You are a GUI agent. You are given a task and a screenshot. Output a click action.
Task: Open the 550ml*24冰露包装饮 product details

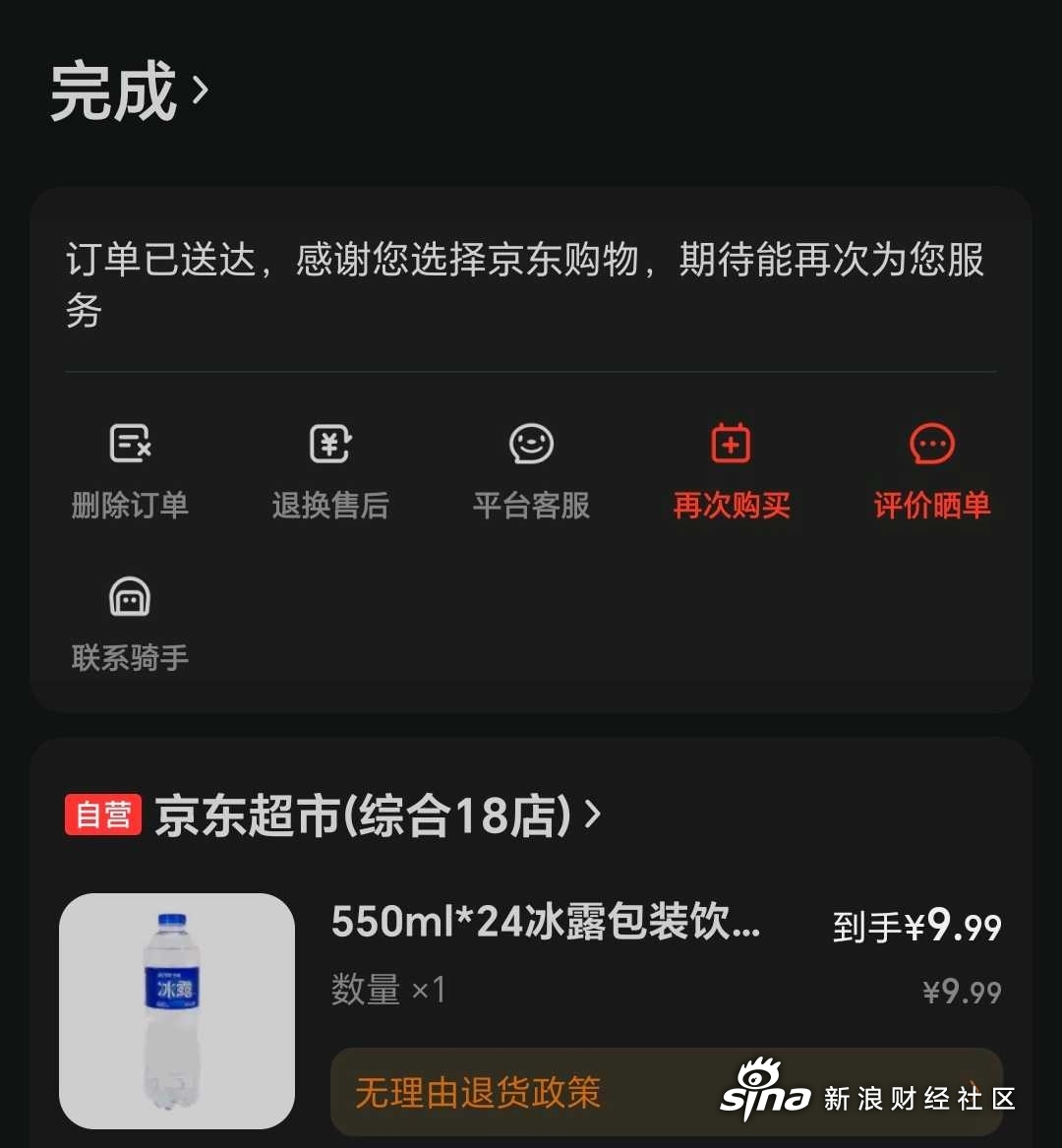tap(546, 923)
